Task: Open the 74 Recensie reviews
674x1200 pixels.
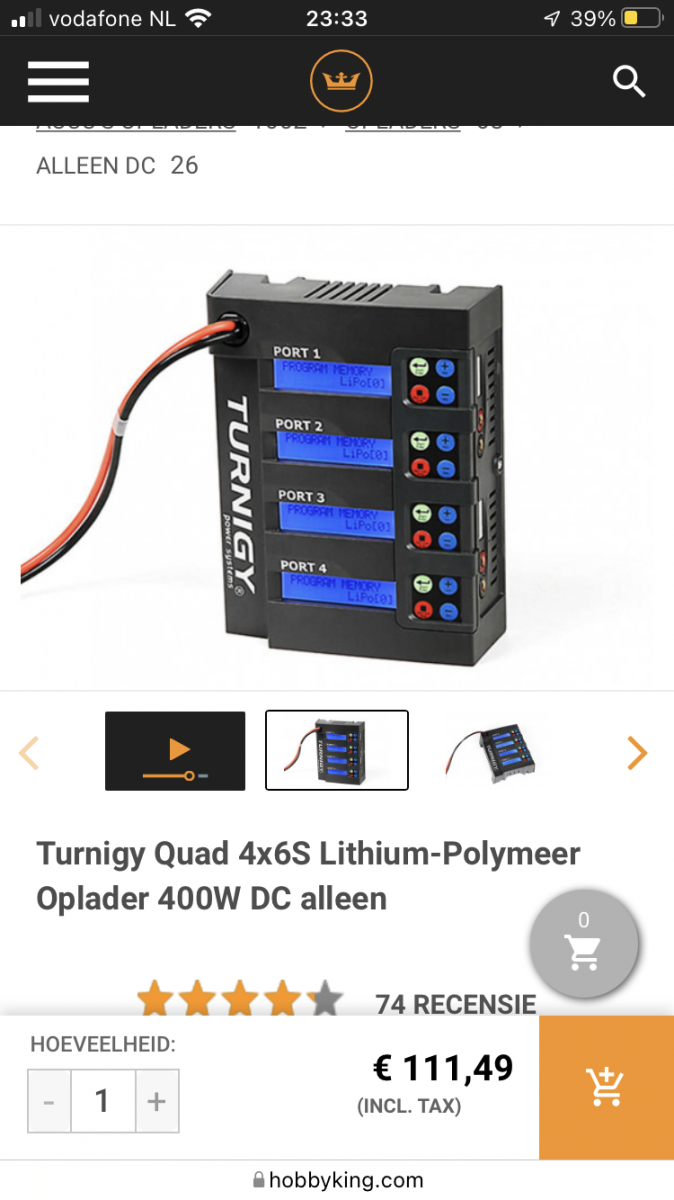Action: 456,1004
